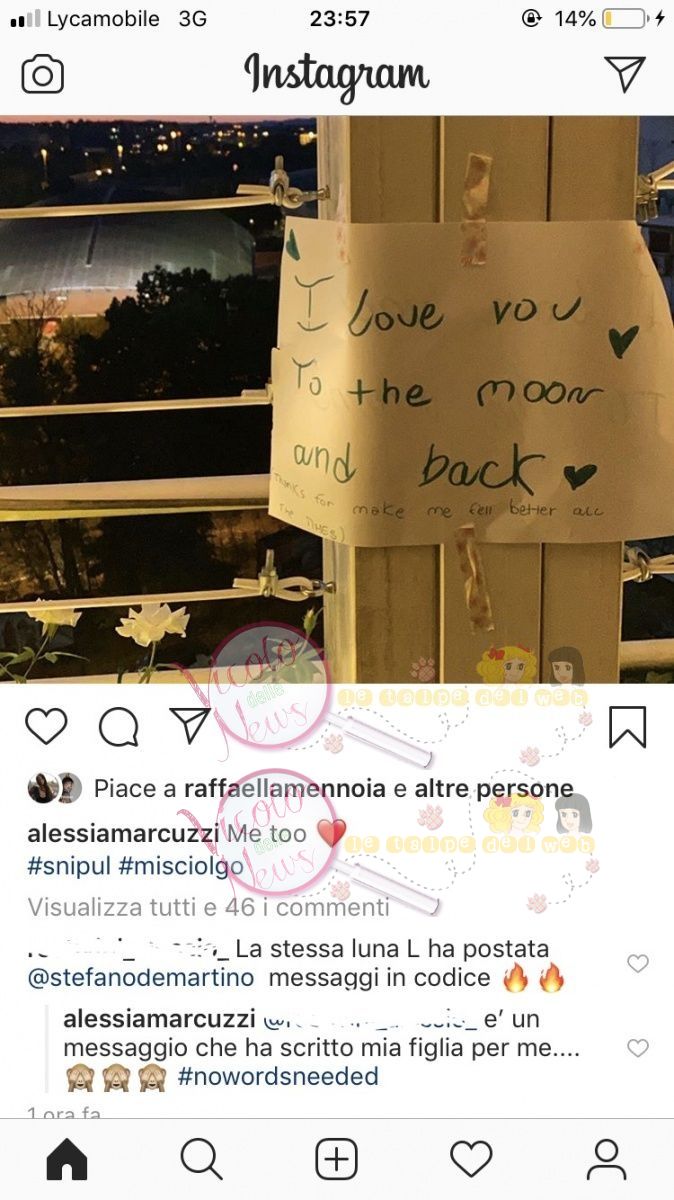
Task: View all 46 comments
Action: point(208,907)
